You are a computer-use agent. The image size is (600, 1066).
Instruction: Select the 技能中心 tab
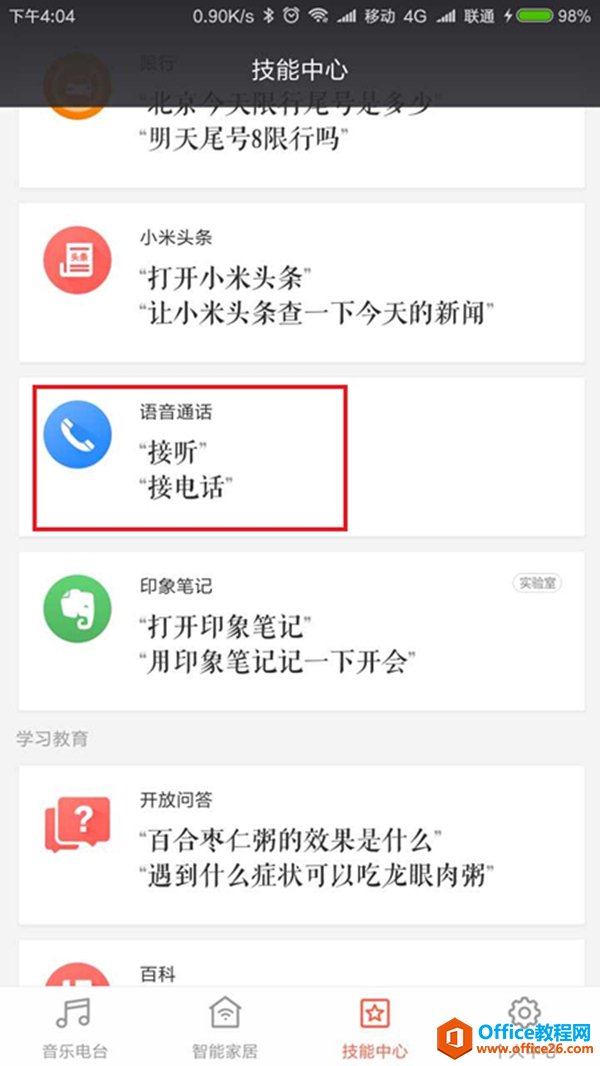coord(374,1027)
